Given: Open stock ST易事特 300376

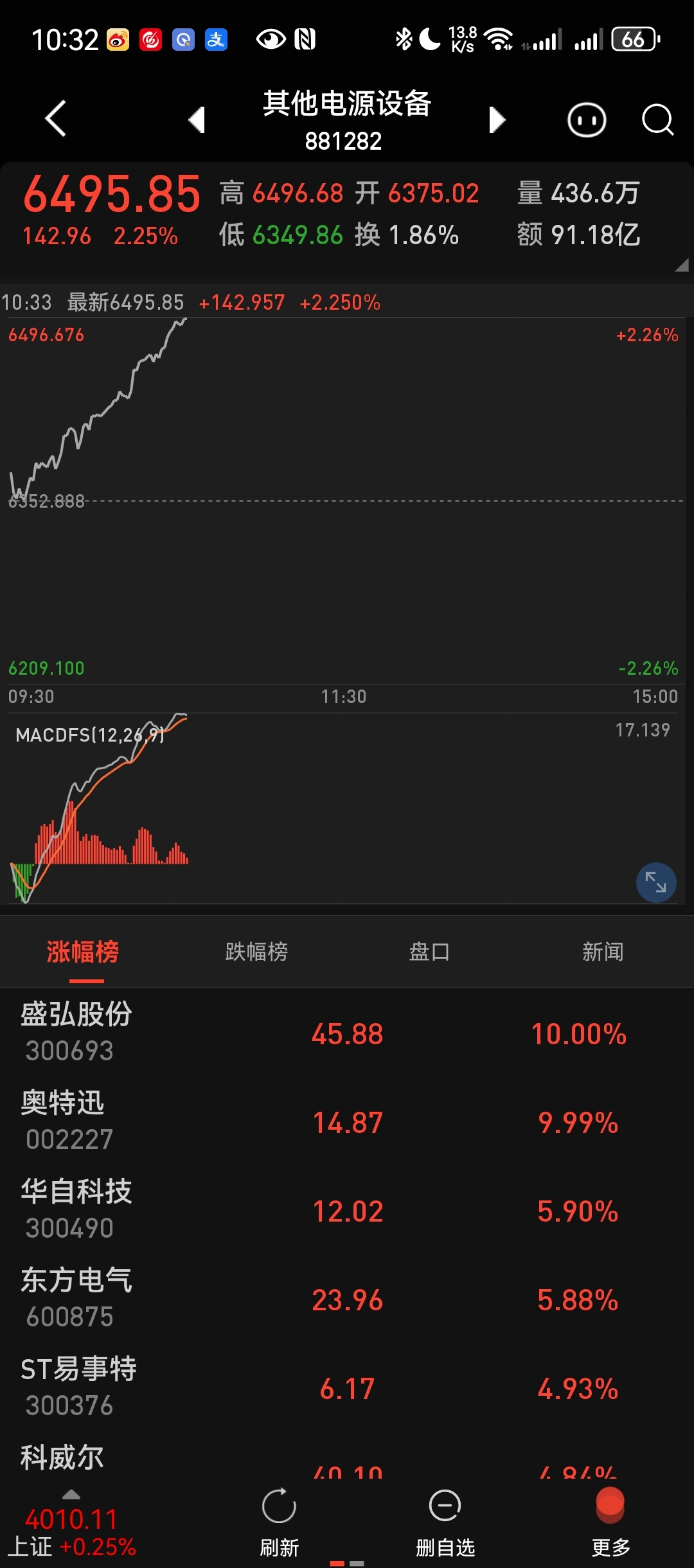Looking at the screenshot, I should tap(347, 1387).
